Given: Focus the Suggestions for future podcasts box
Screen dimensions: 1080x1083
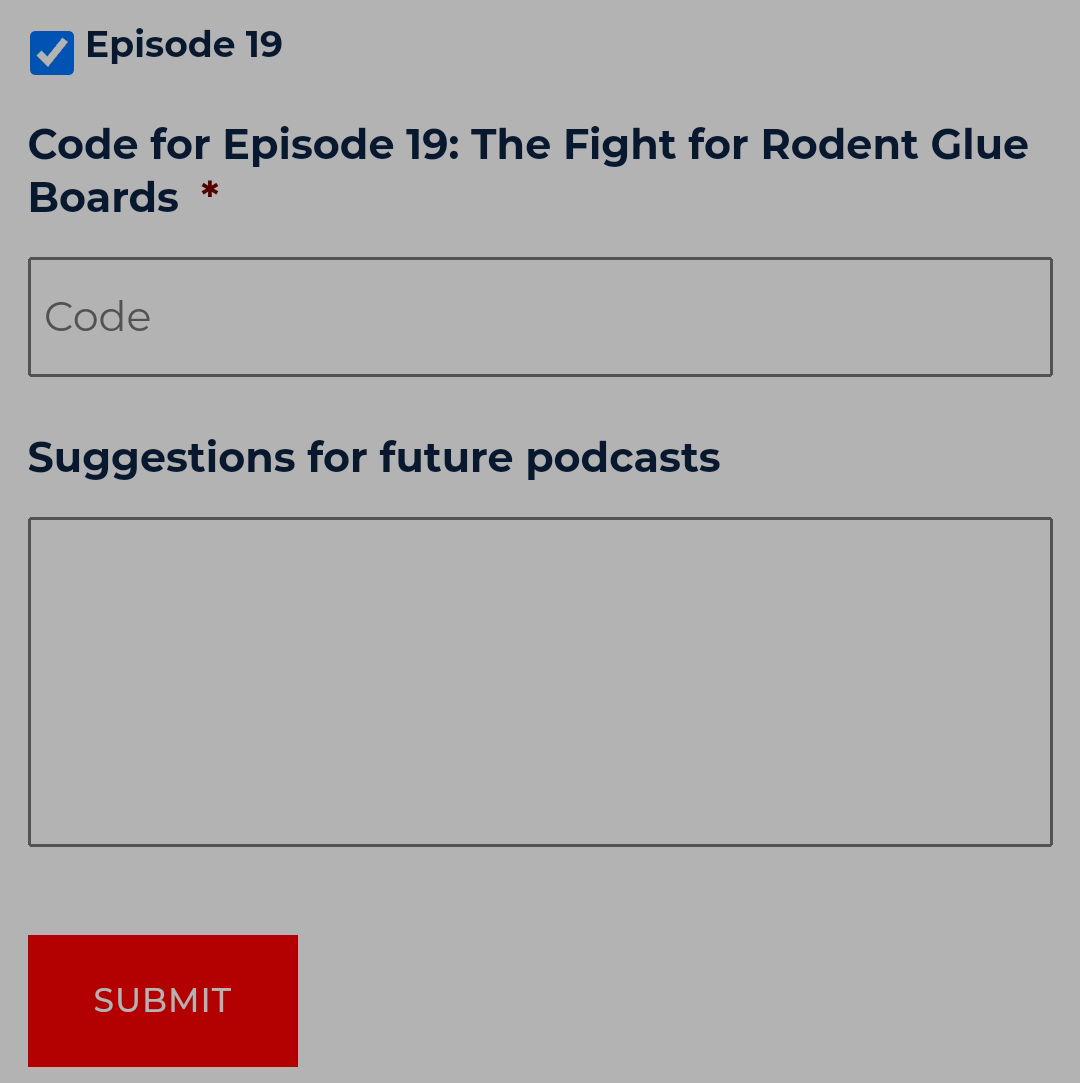Looking at the screenshot, I should (540, 681).
